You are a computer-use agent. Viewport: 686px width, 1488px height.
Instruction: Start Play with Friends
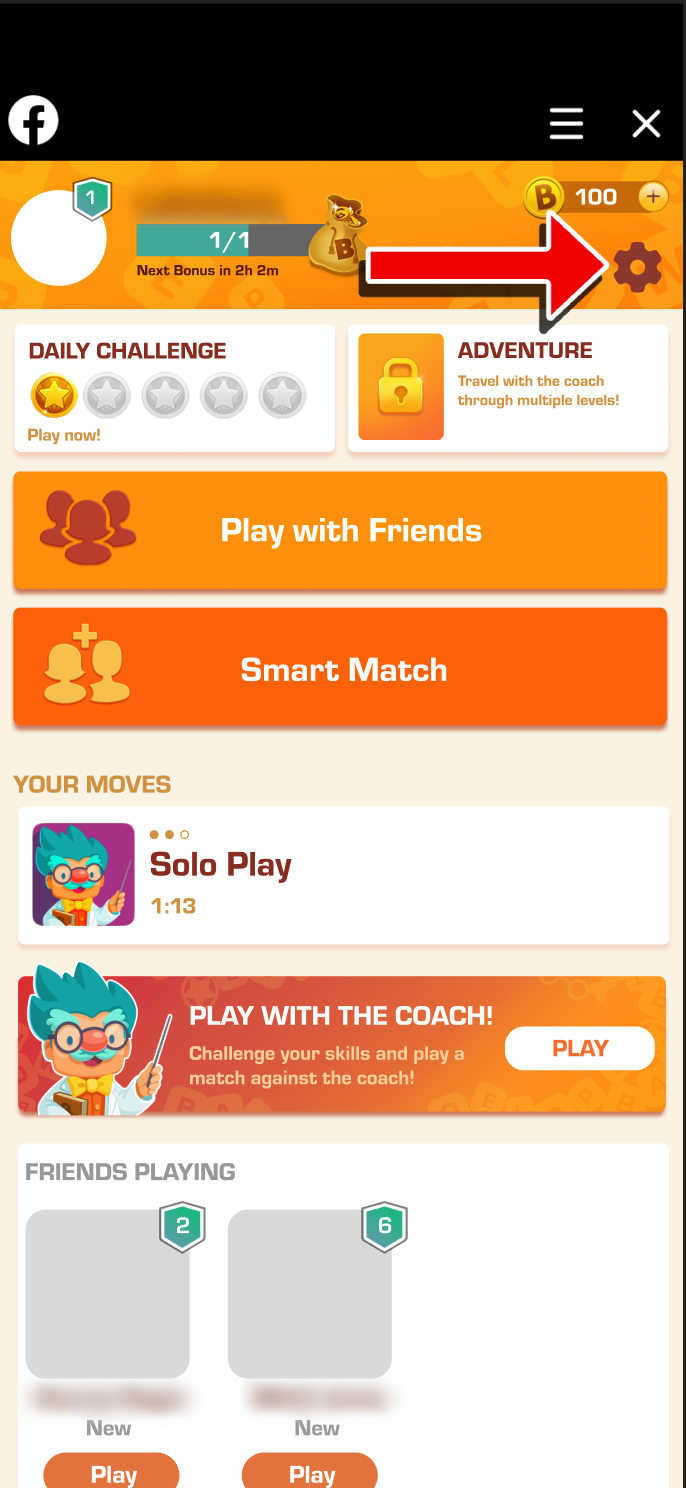[340, 530]
